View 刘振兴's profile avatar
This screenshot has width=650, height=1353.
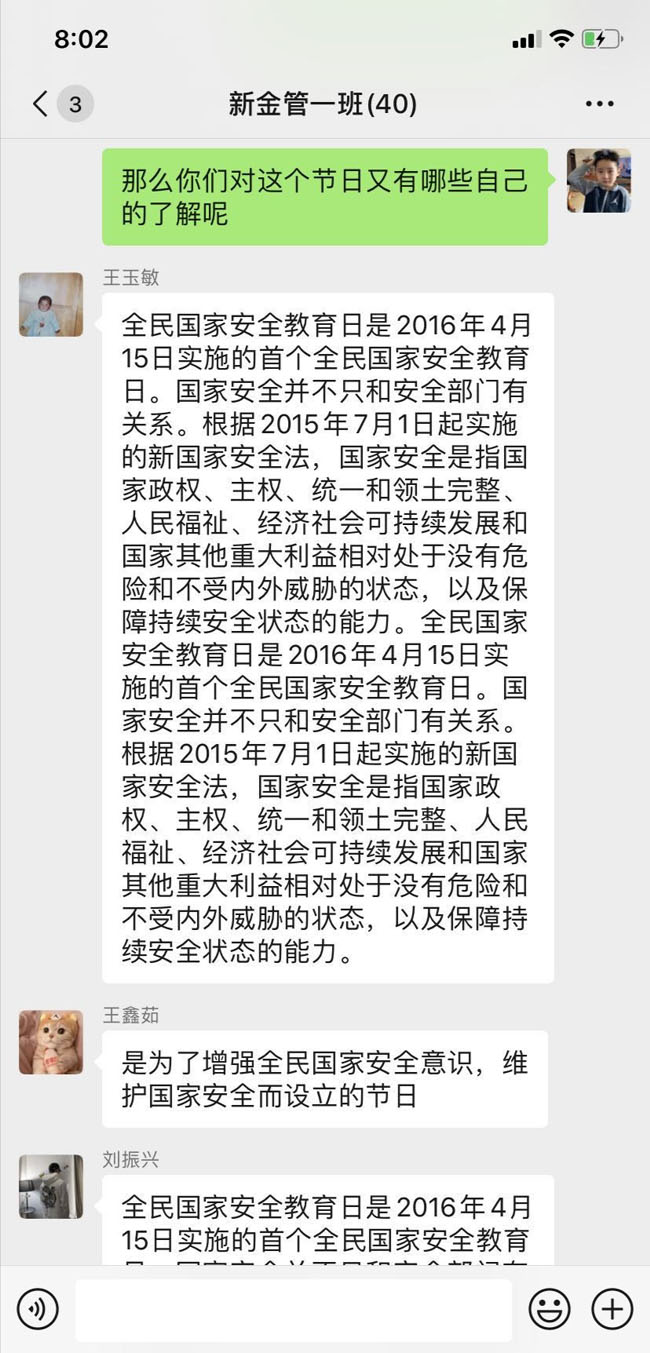click(51, 1187)
